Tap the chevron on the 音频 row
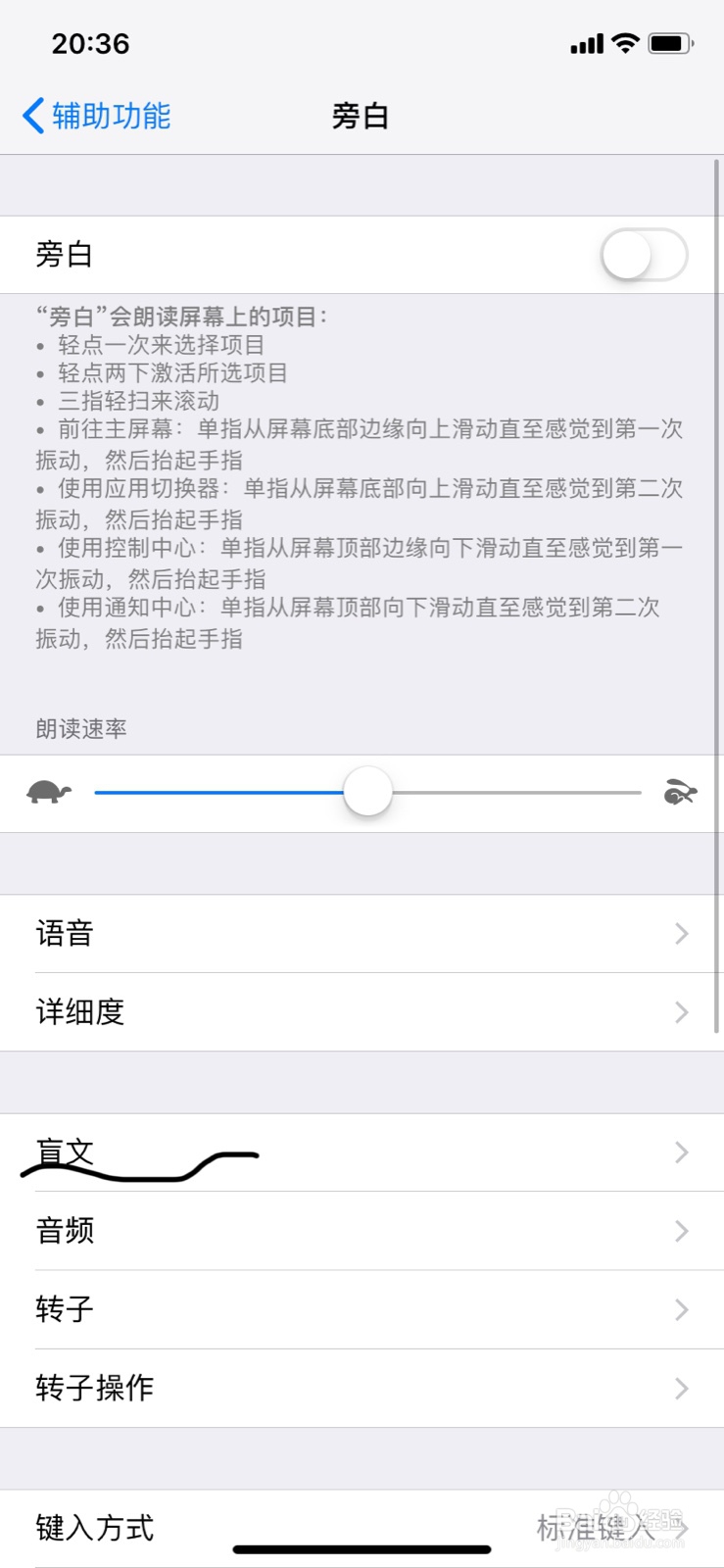724x1568 pixels. (x=681, y=1231)
